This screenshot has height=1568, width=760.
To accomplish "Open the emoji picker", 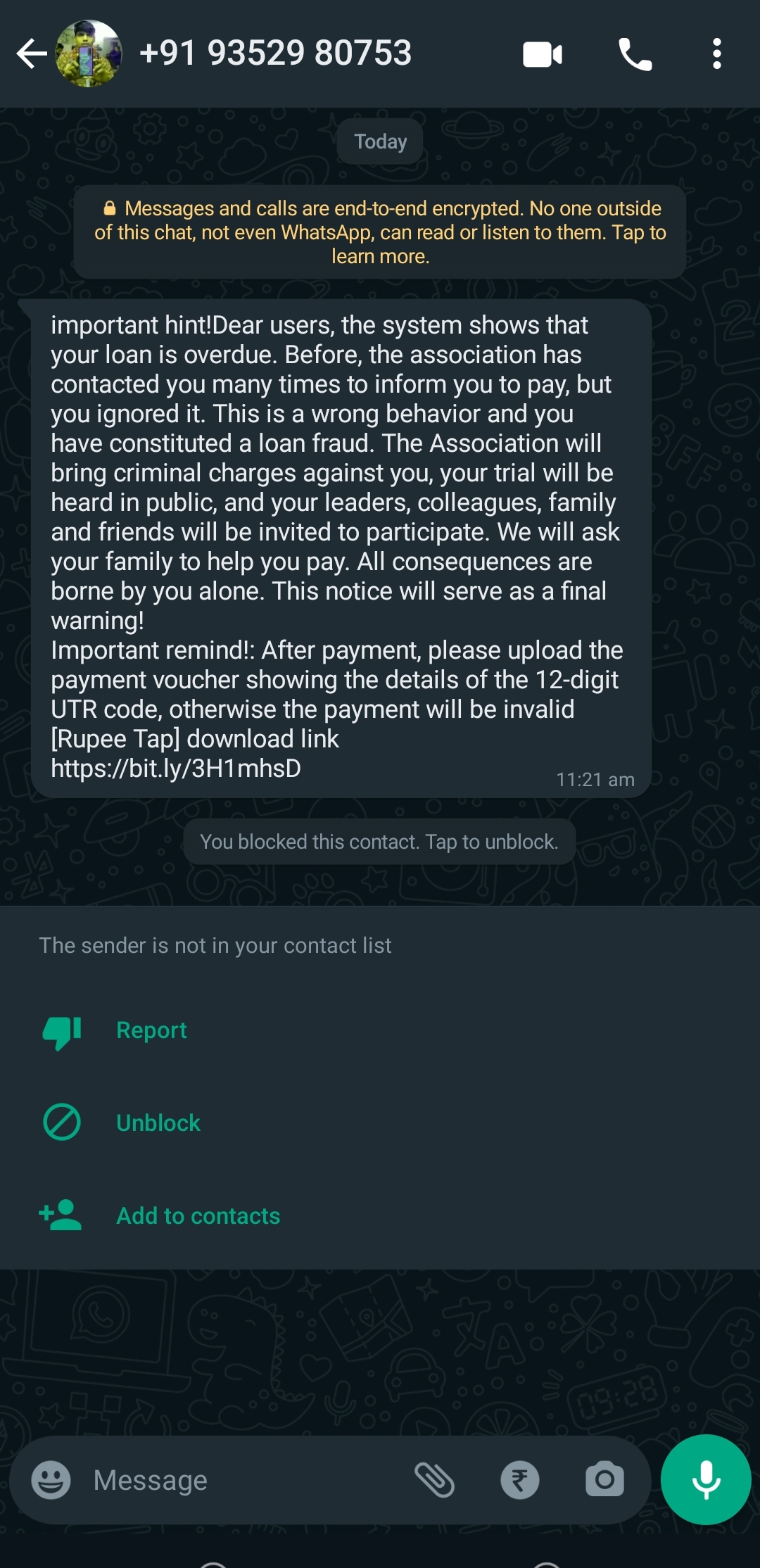I will click(51, 1479).
